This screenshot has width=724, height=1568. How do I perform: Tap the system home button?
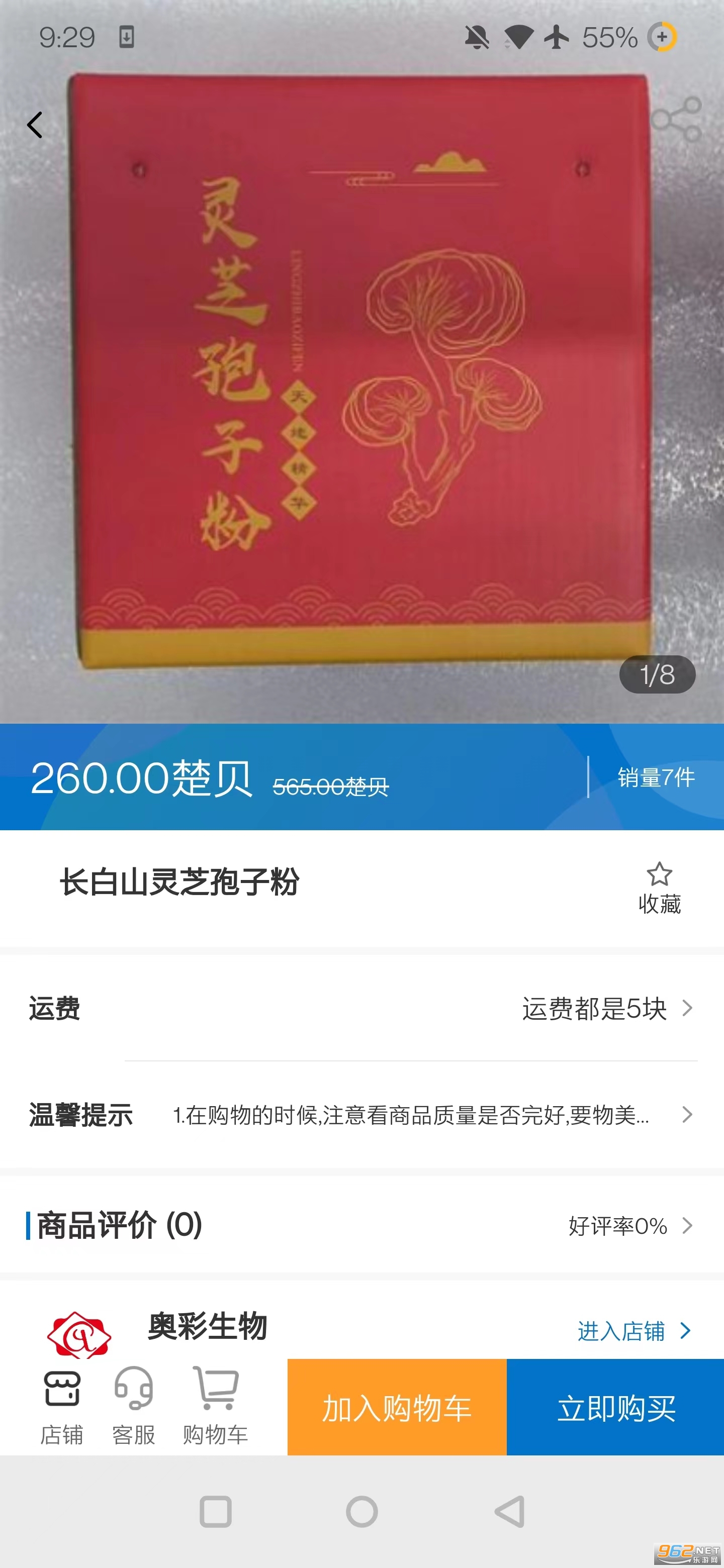(x=361, y=1512)
